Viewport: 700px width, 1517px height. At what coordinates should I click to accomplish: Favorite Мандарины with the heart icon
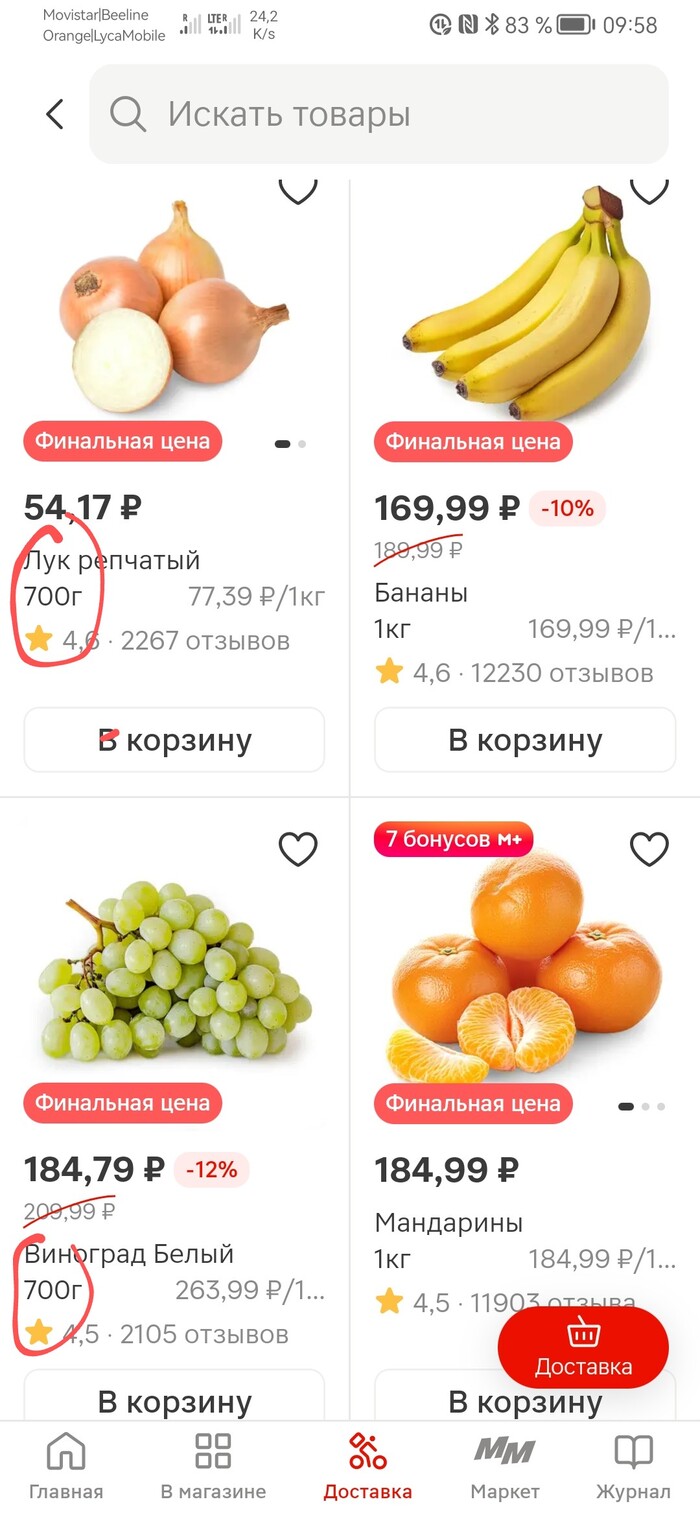649,849
